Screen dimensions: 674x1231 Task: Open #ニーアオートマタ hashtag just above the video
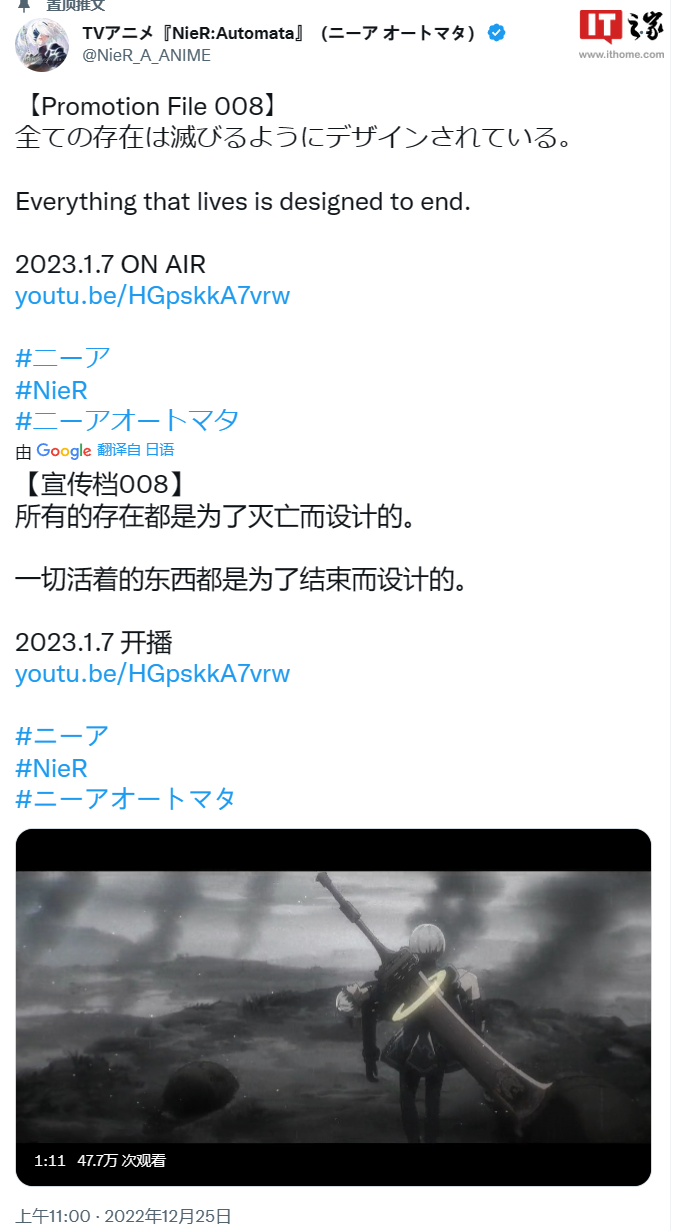(127, 799)
